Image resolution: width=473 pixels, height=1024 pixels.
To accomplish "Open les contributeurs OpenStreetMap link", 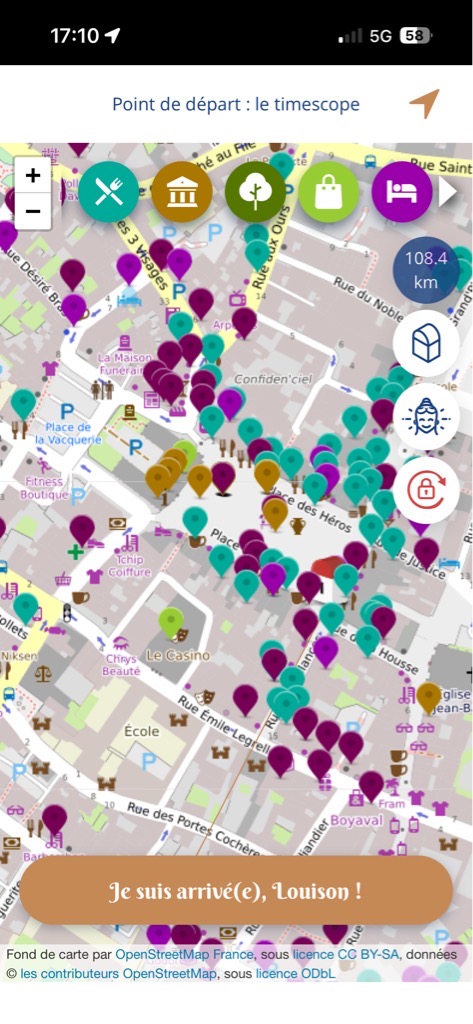I will [118, 974].
